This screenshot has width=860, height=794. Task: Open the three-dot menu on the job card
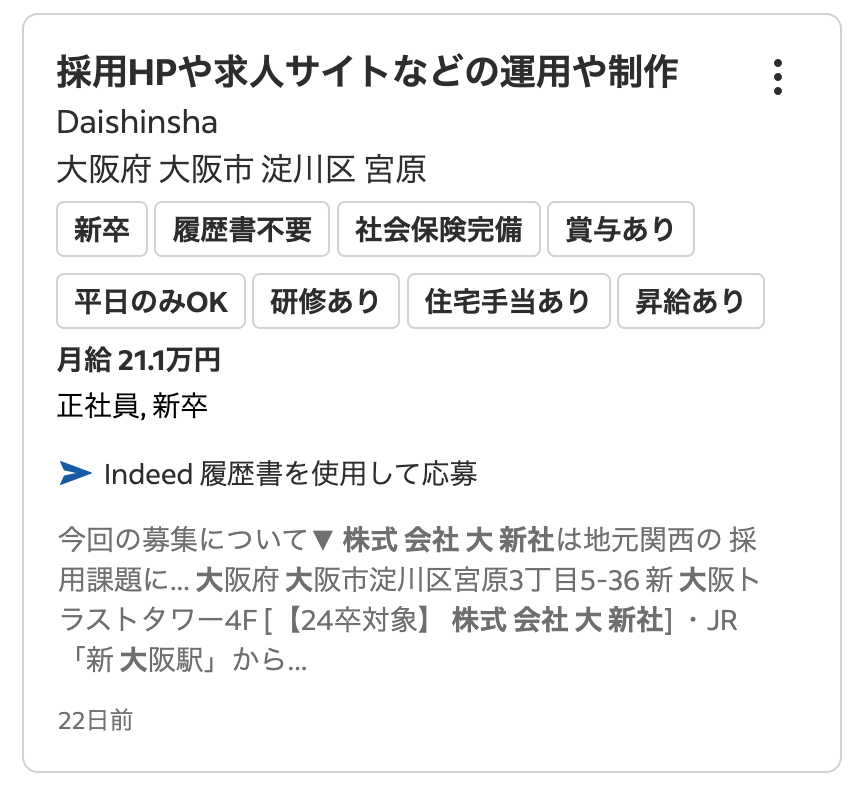tap(778, 77)
